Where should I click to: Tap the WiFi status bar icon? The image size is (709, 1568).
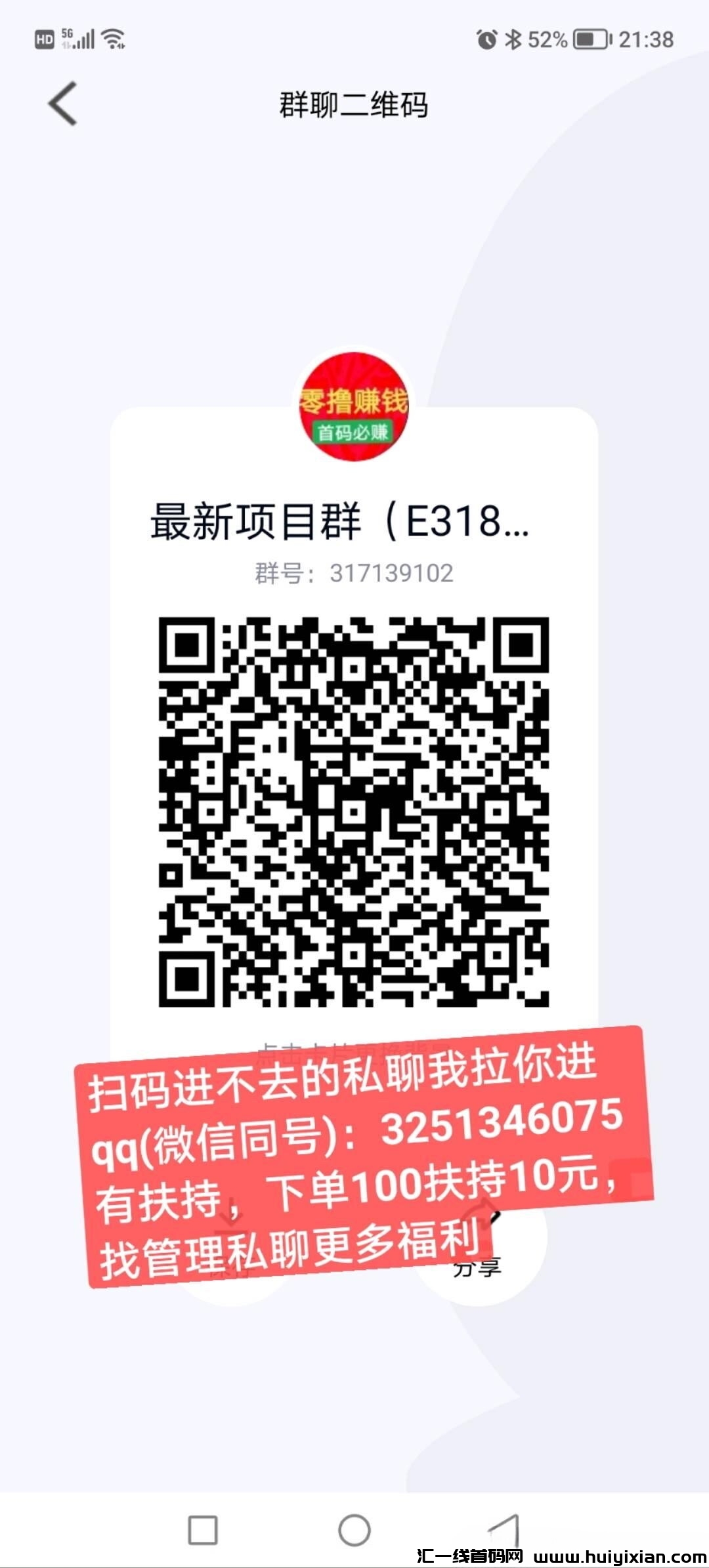[x=112, y=38]
